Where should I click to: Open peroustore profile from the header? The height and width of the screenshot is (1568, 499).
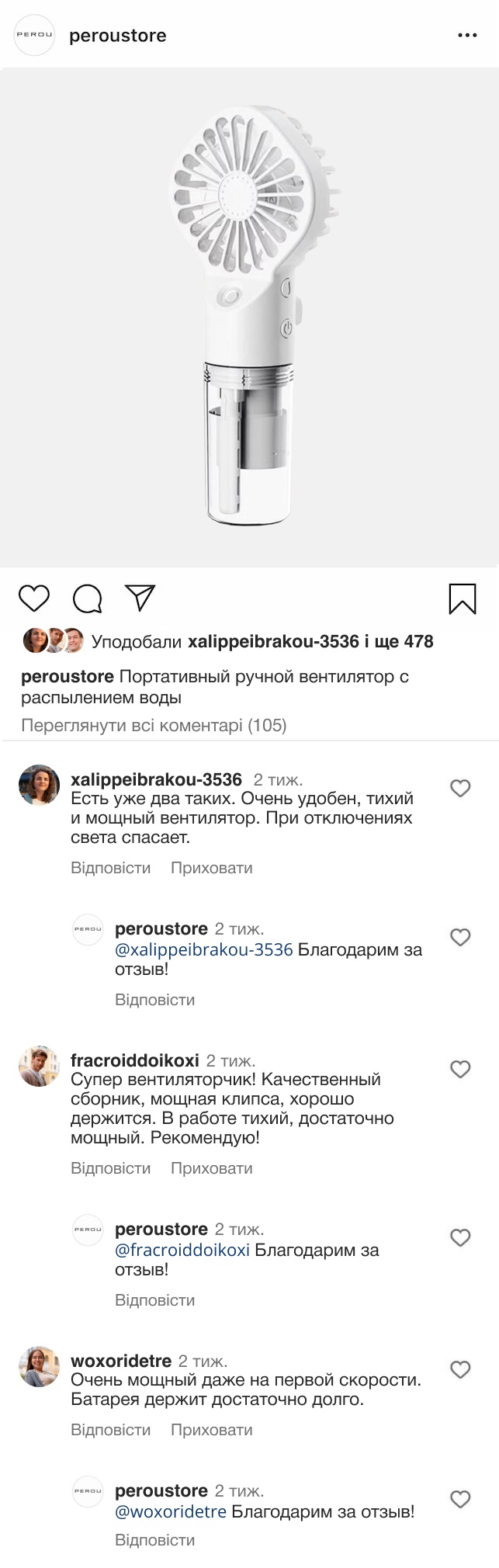(x=117, y=36)
